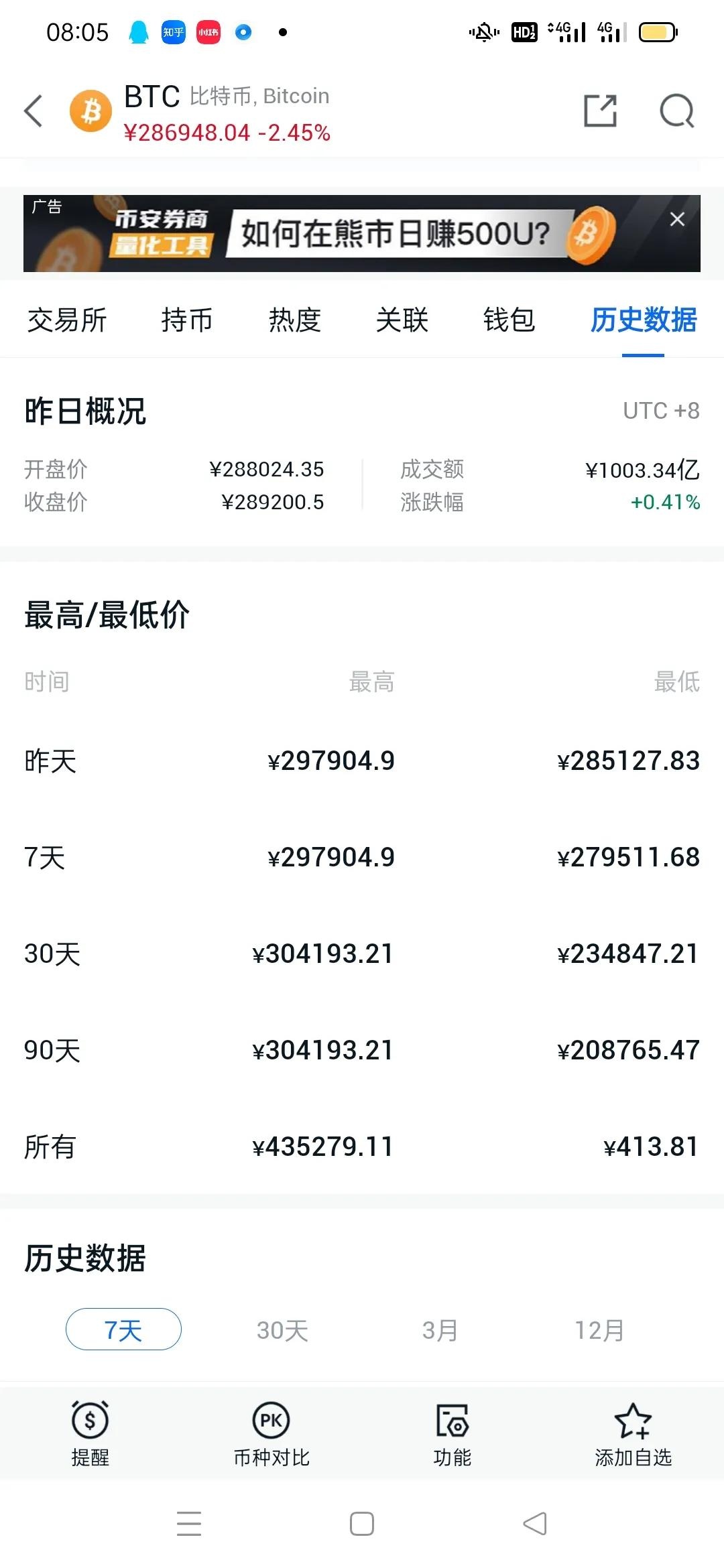Select the 7天 range selector

pos(123,1329)
